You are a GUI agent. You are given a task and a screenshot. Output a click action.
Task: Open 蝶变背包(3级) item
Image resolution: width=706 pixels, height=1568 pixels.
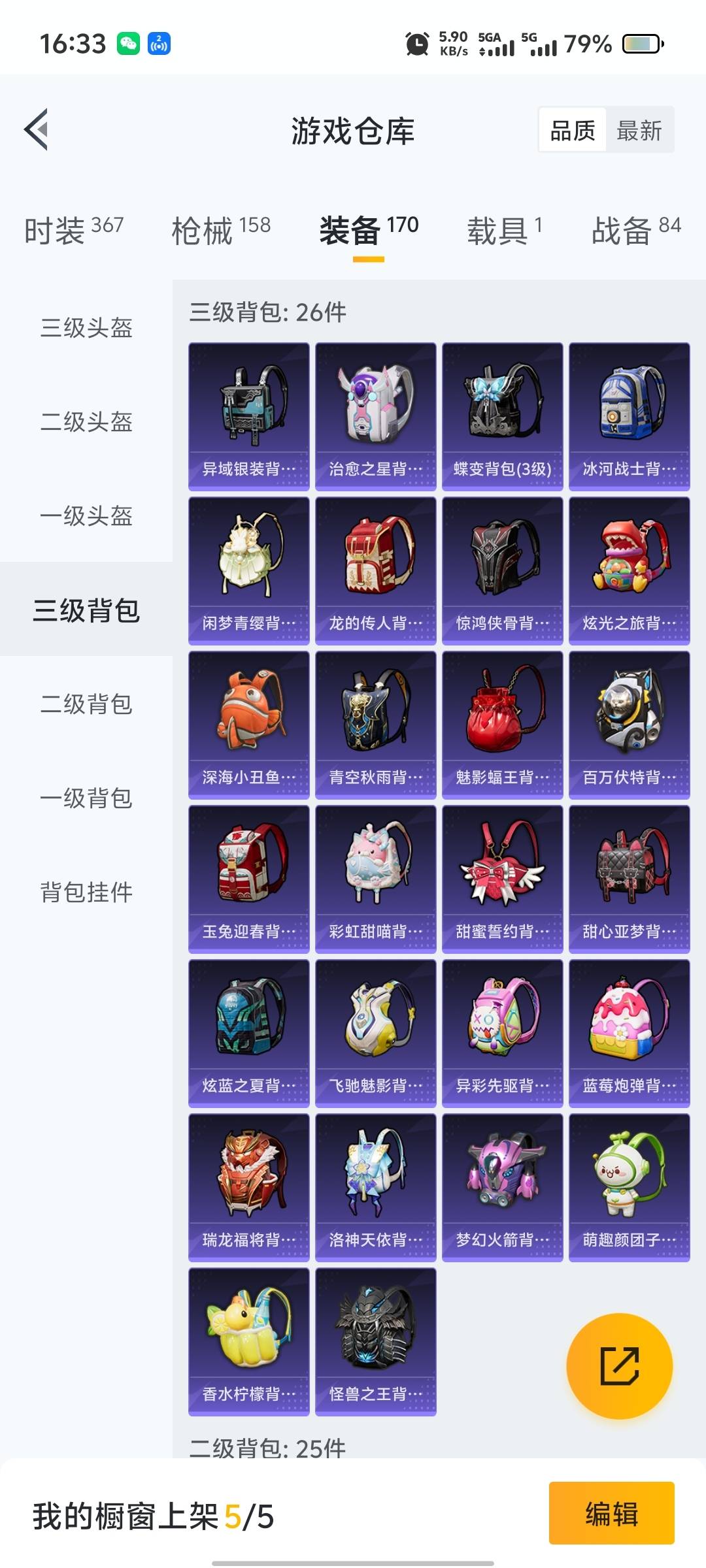coord(502,416)
